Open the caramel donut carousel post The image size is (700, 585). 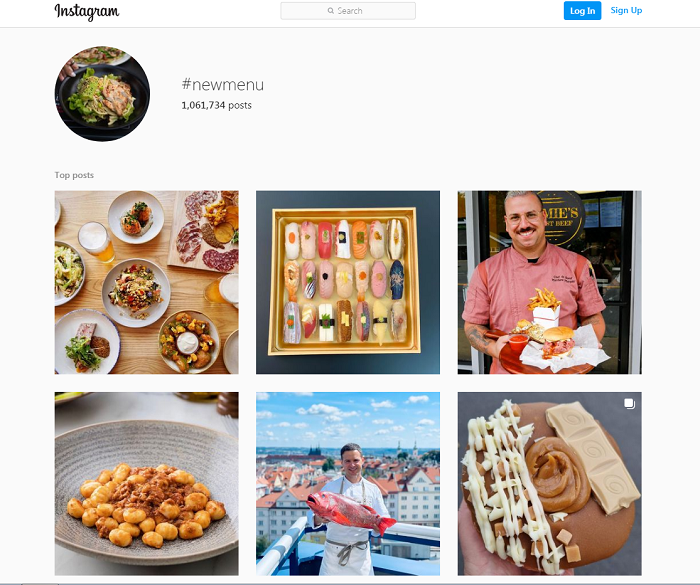pos(549,483)
